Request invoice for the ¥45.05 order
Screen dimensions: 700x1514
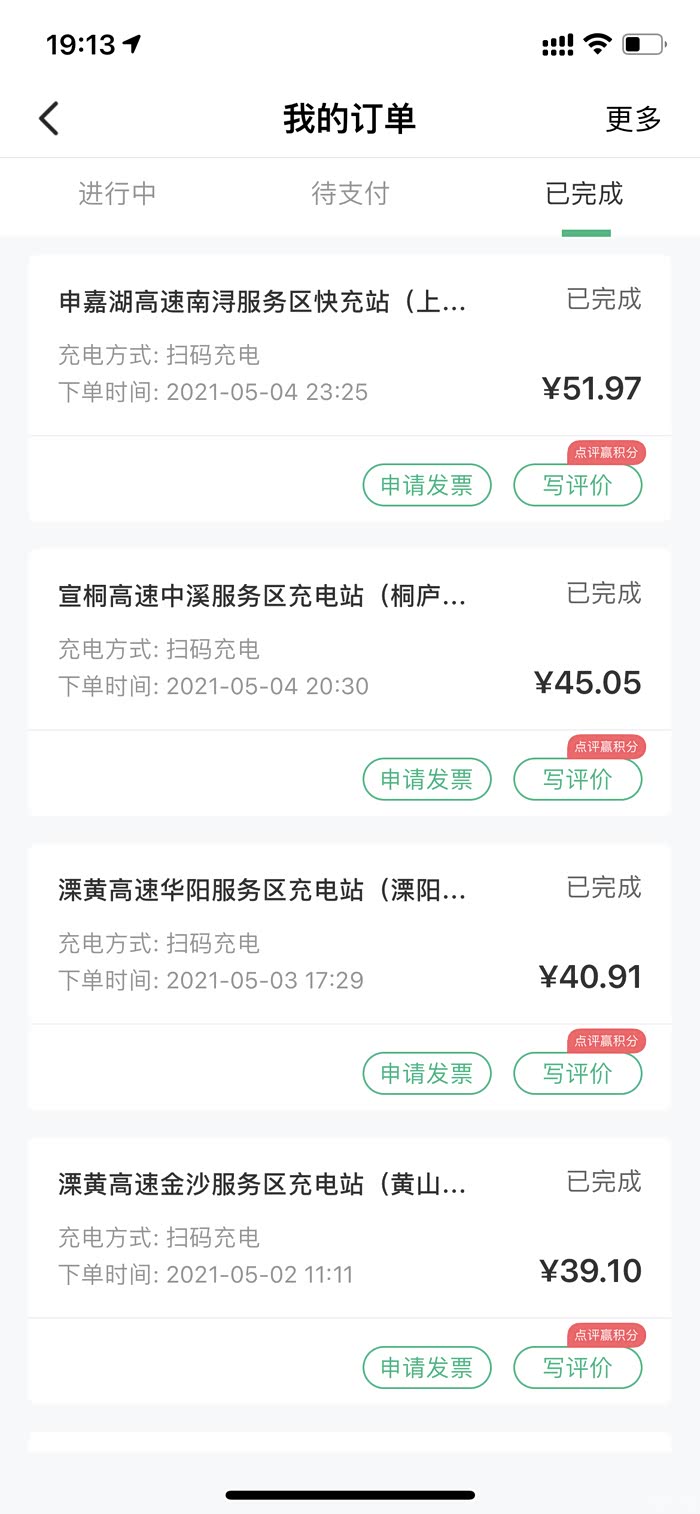(x=427, y=779)
